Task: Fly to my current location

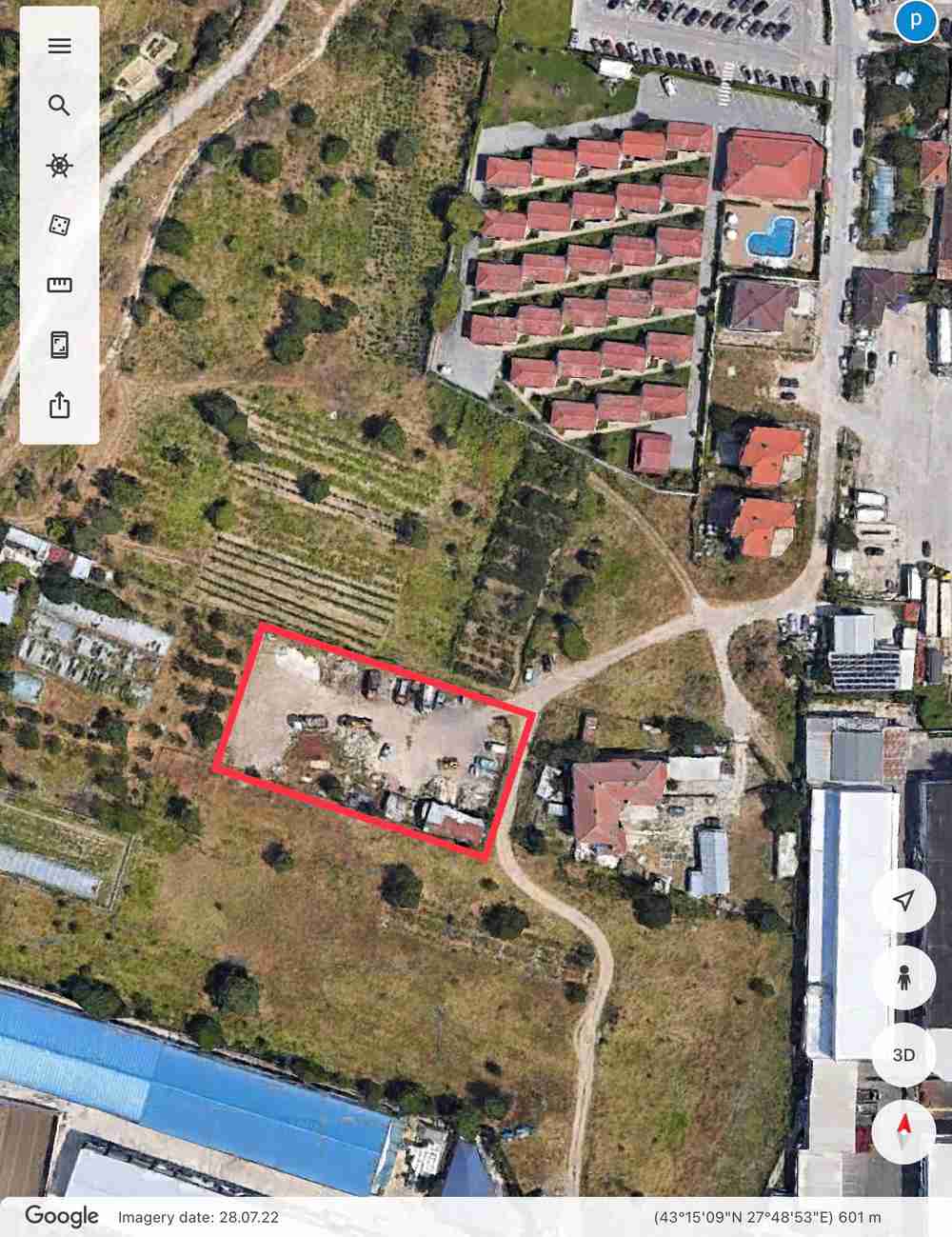Action: coord(903,900)
